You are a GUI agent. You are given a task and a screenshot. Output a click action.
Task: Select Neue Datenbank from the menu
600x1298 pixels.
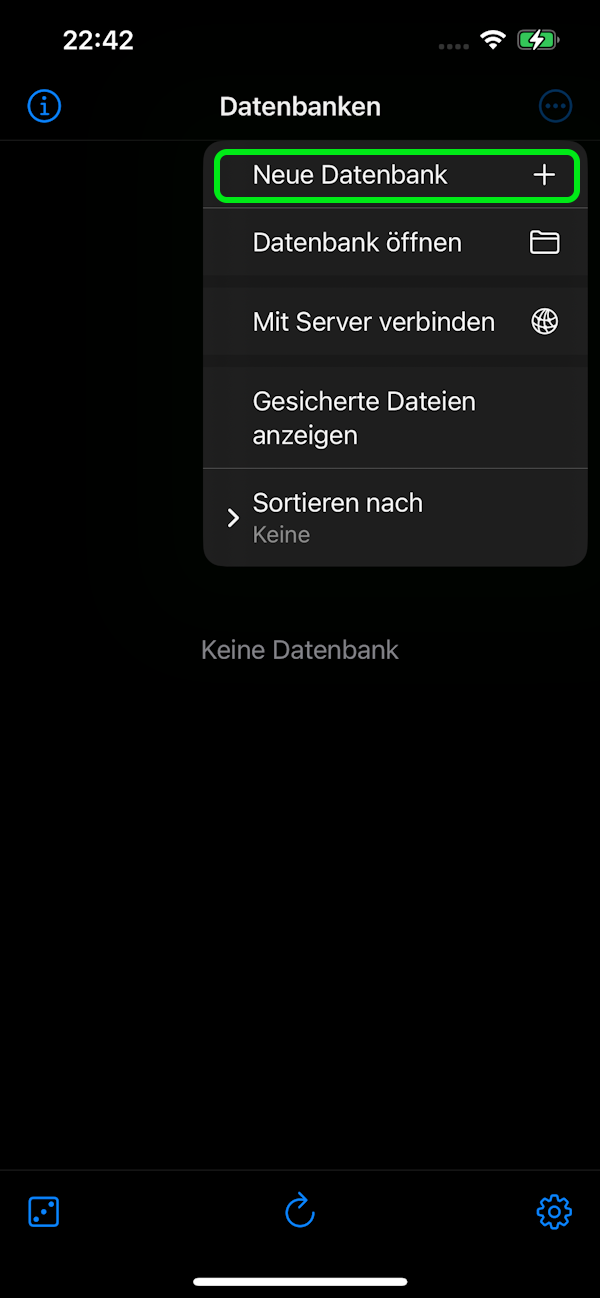(395, 176)
